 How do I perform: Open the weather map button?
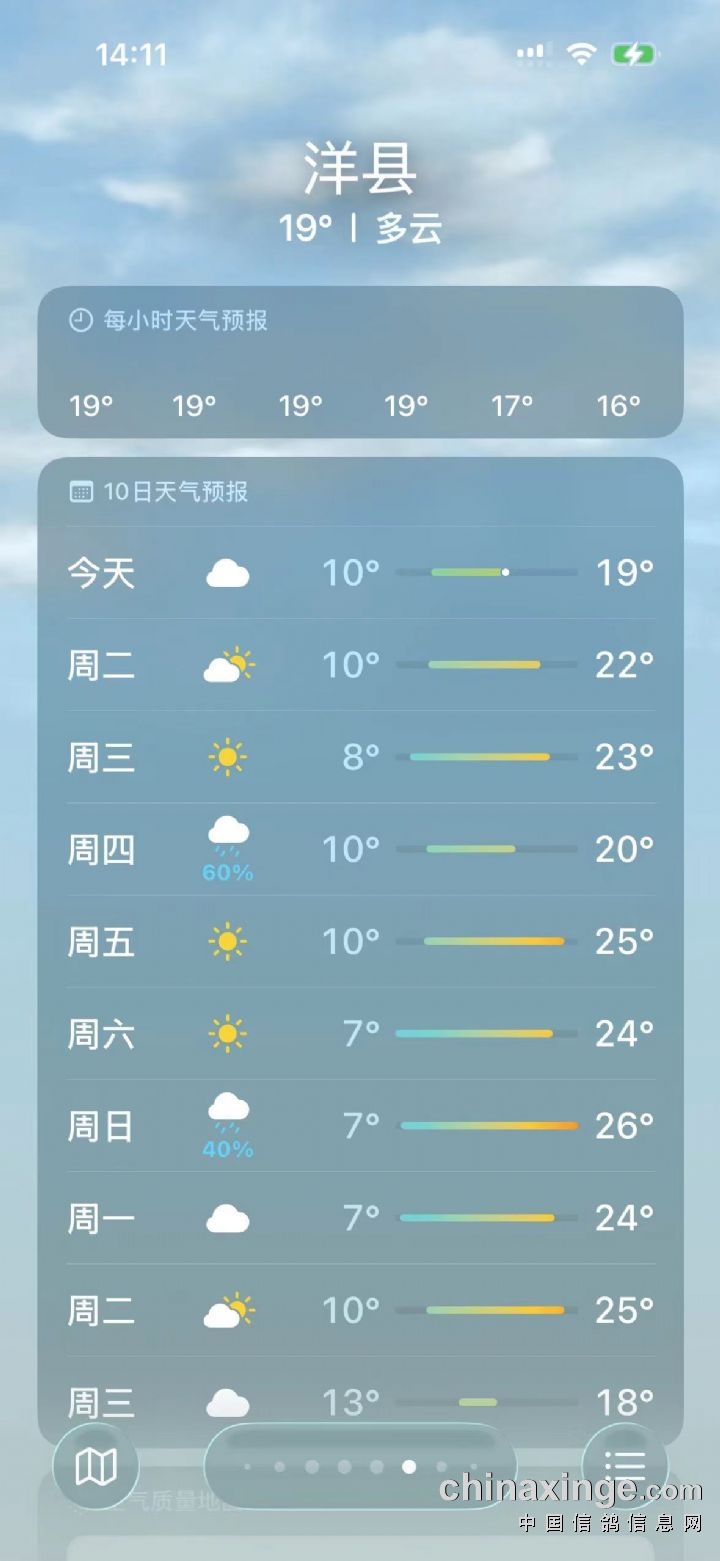coord(96,1467)
